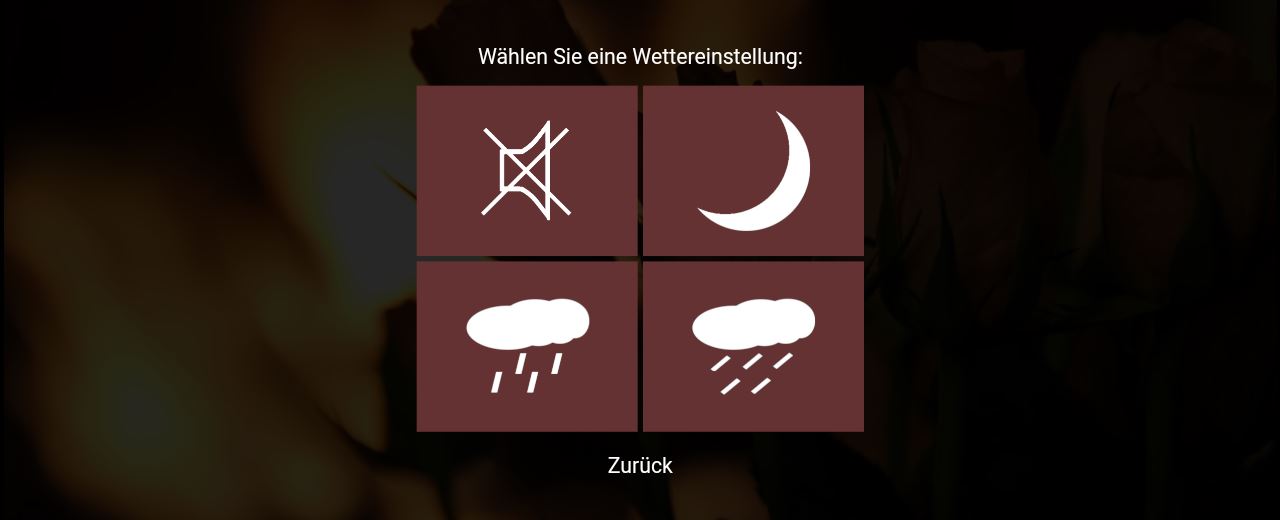The height and width of the screenshot is (520, 1280).
Task: Select the cloud with slanted heavy rain
Action: pos(753,346)
